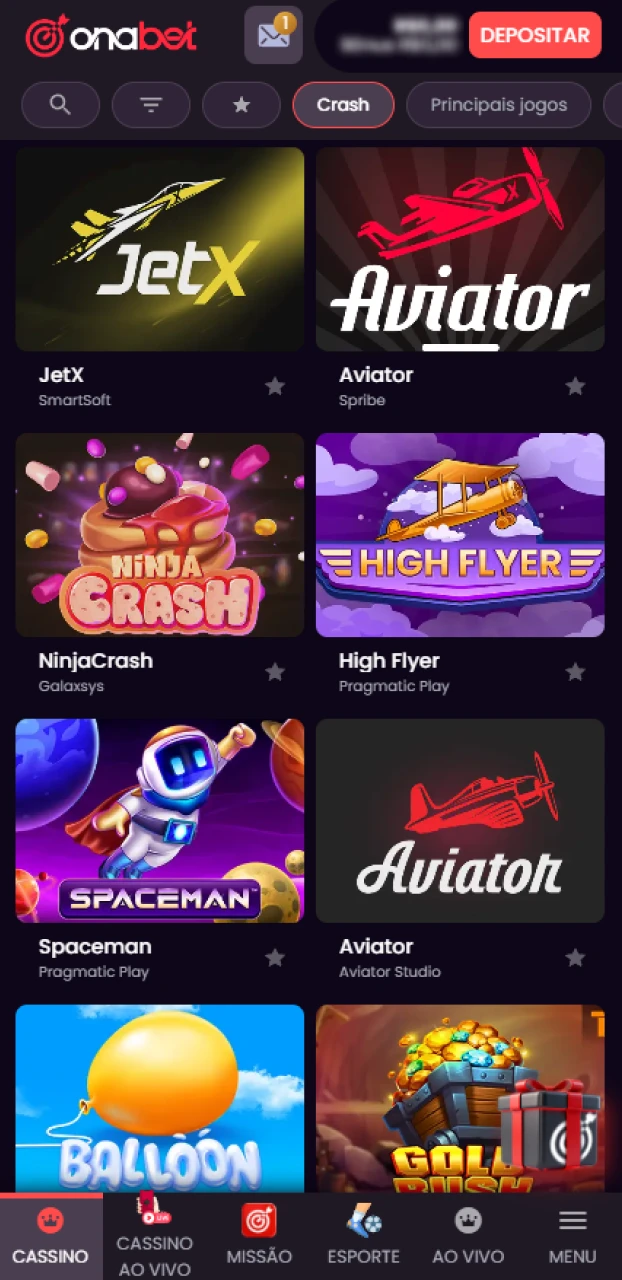Image resolution: width=622 pixels, height=1280 pixels.
Task: Start the Spaceman game
Action: point(160,821)
